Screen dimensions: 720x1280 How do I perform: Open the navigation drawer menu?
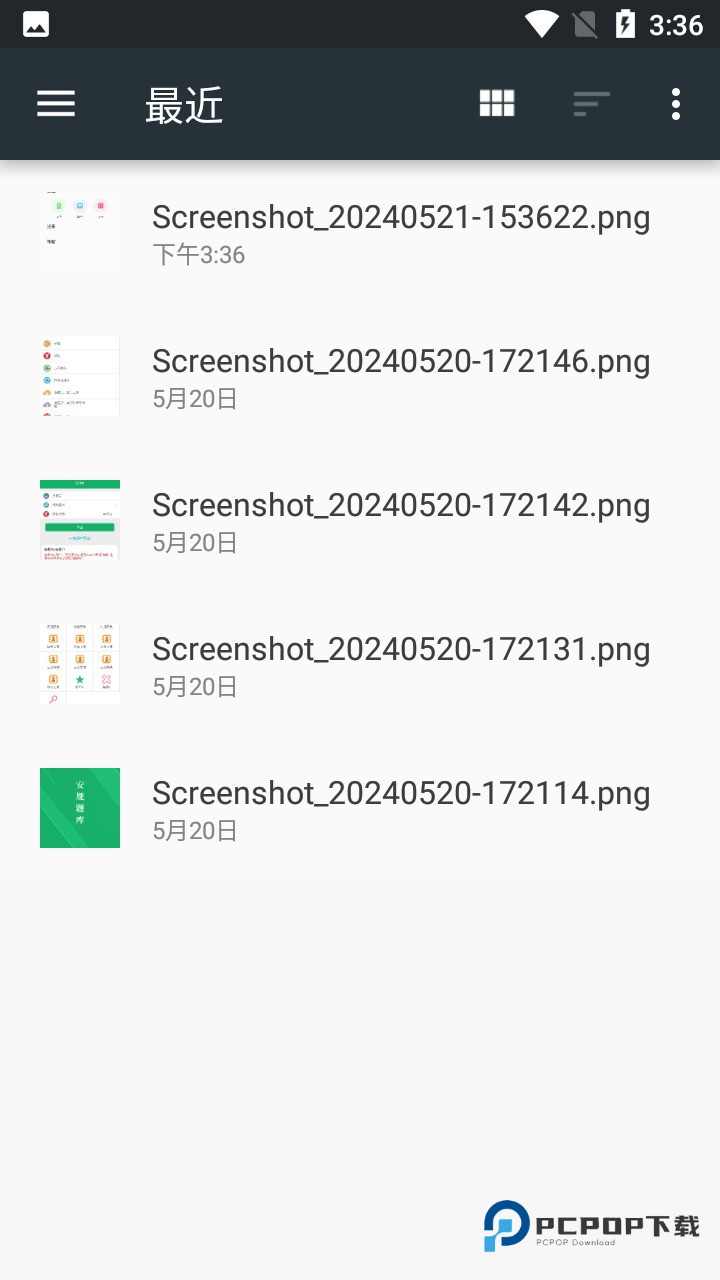(56, 104)
